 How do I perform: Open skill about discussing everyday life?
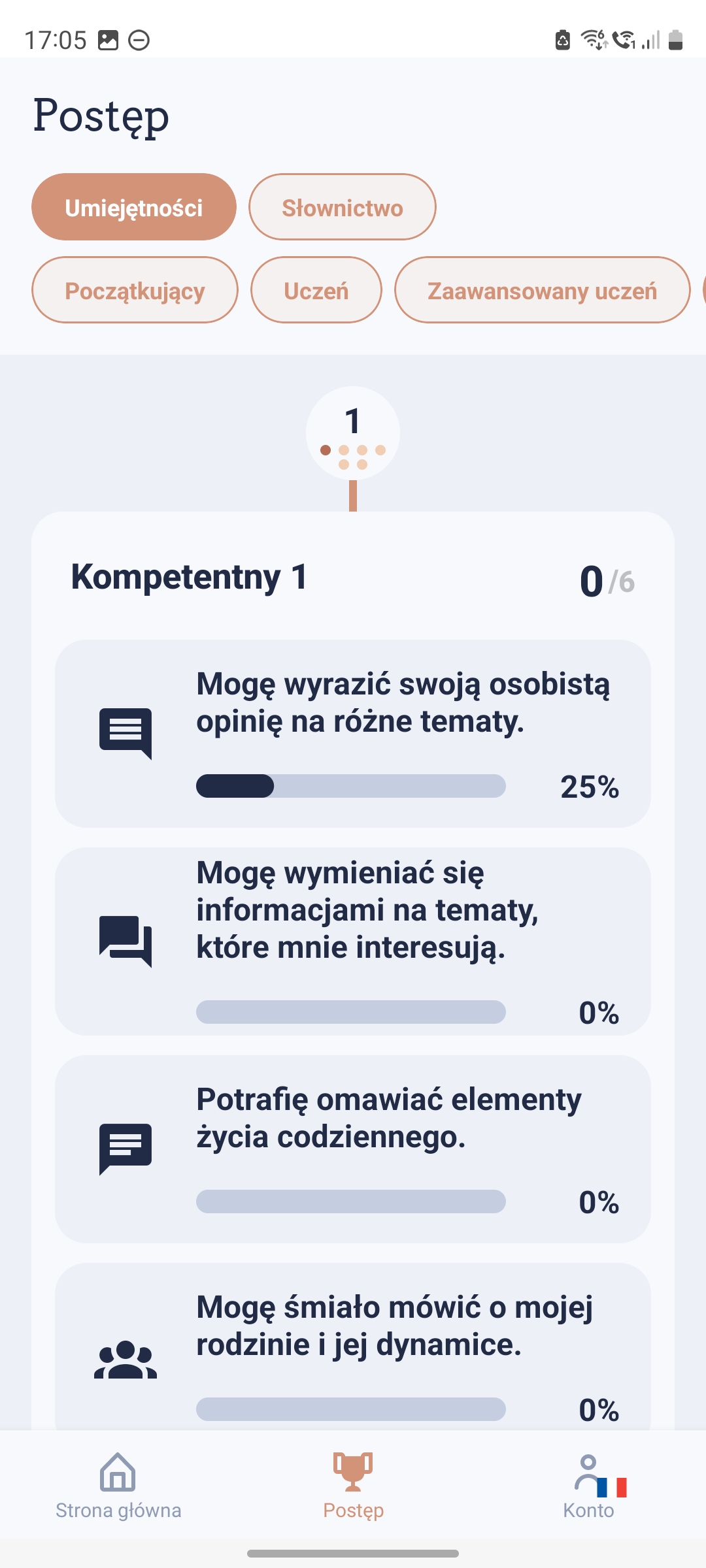click(353, 1149)
